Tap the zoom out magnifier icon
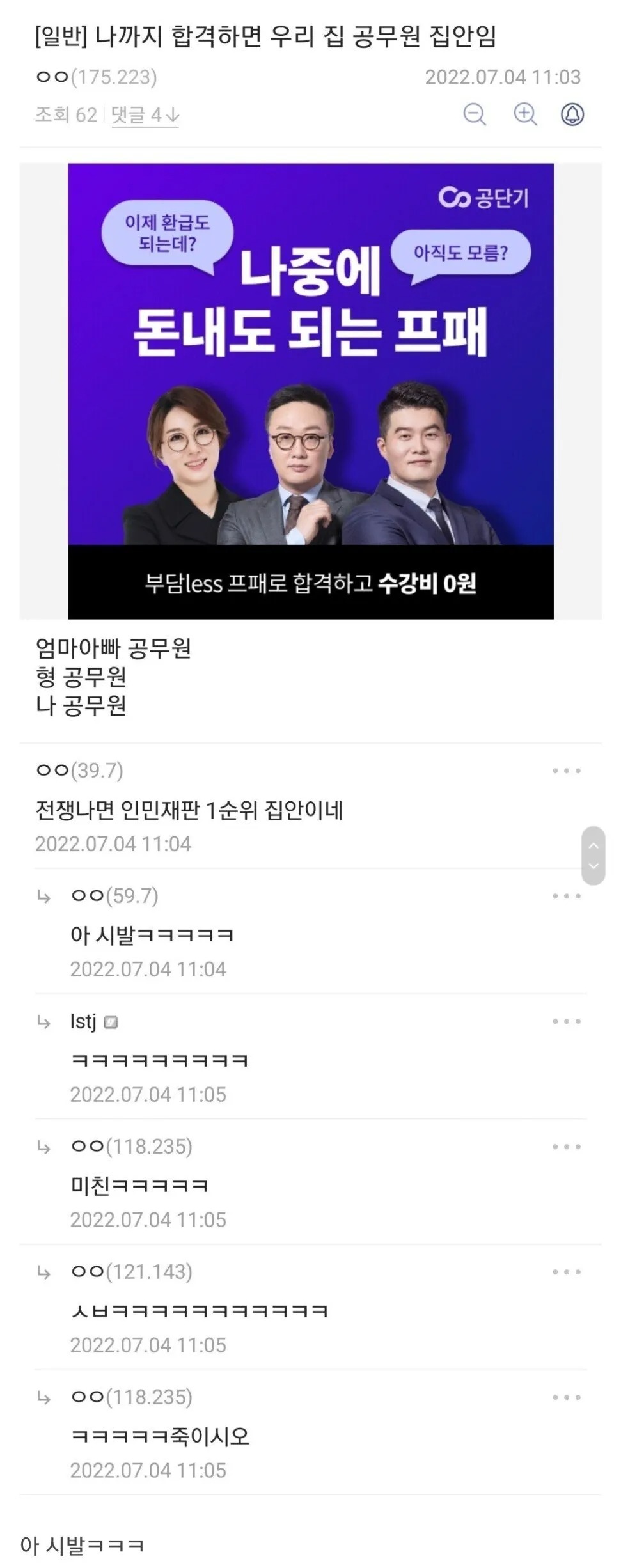The width and height of the screenshot is (621, 1568). [475, 114]
